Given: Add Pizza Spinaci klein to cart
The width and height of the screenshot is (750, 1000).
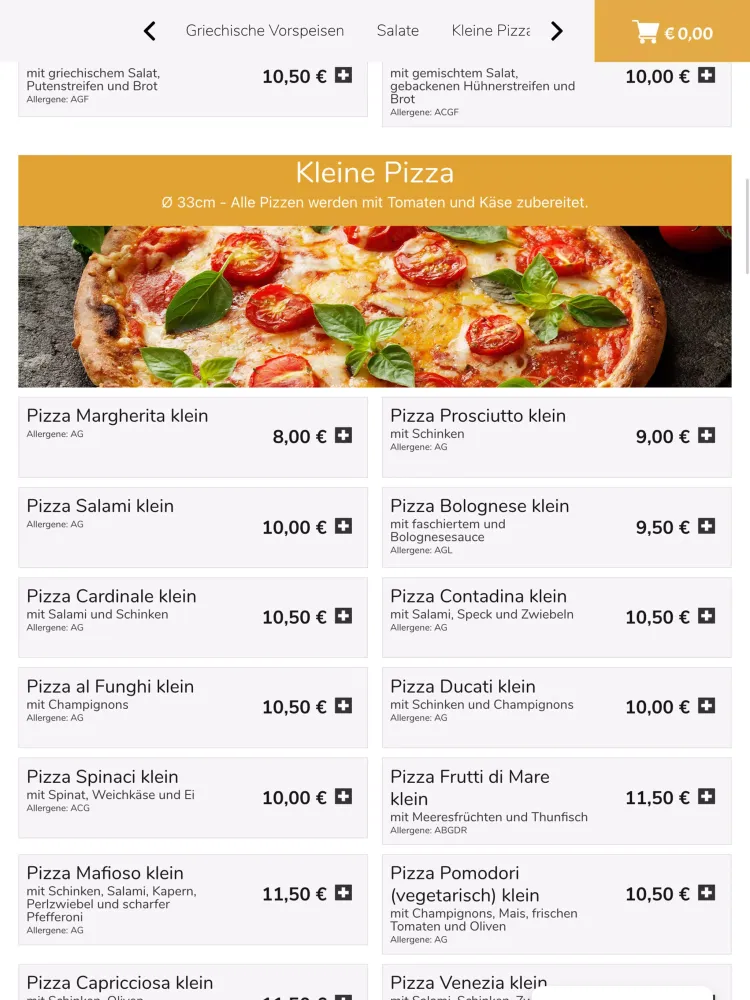Looking at the screenshot, I should [343, 797].
